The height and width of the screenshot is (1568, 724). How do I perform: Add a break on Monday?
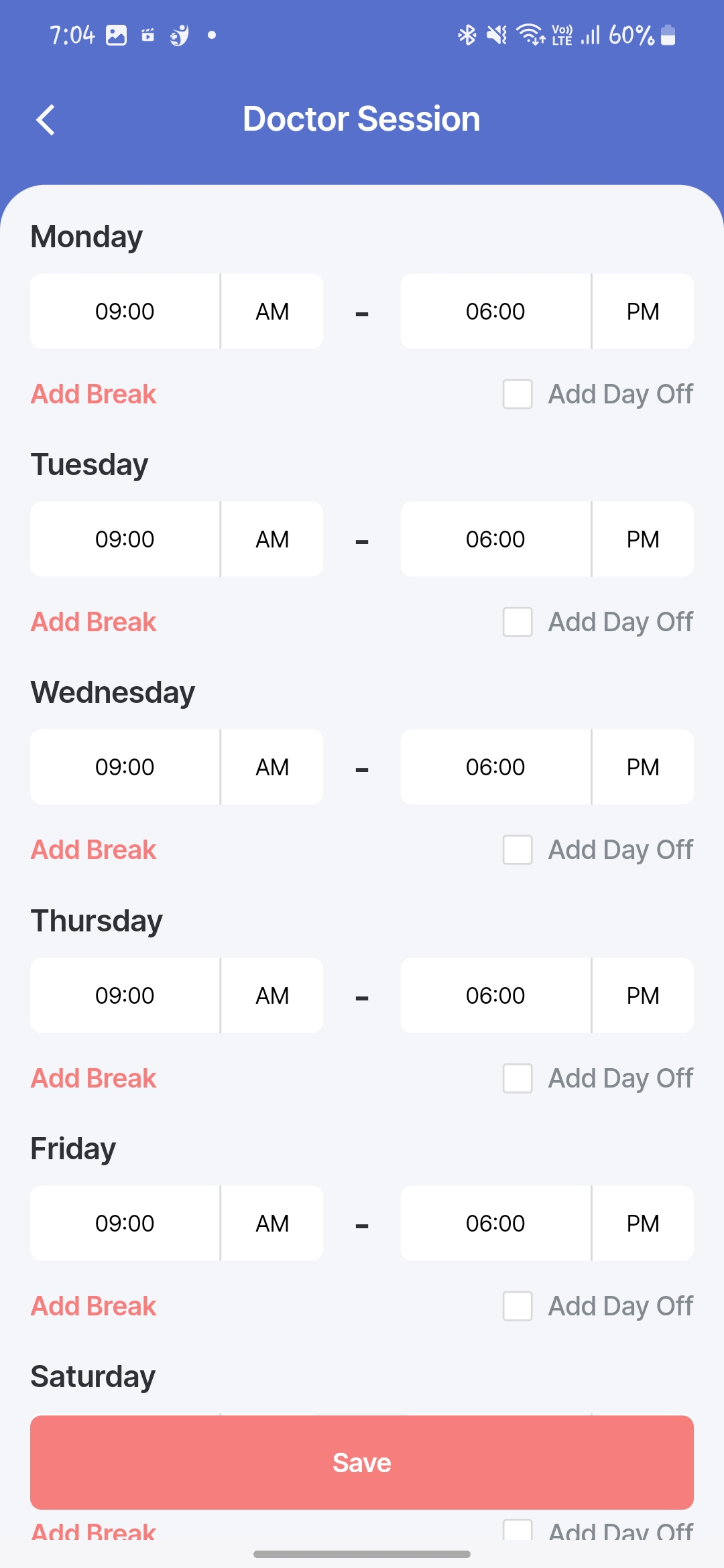[94, 394]
